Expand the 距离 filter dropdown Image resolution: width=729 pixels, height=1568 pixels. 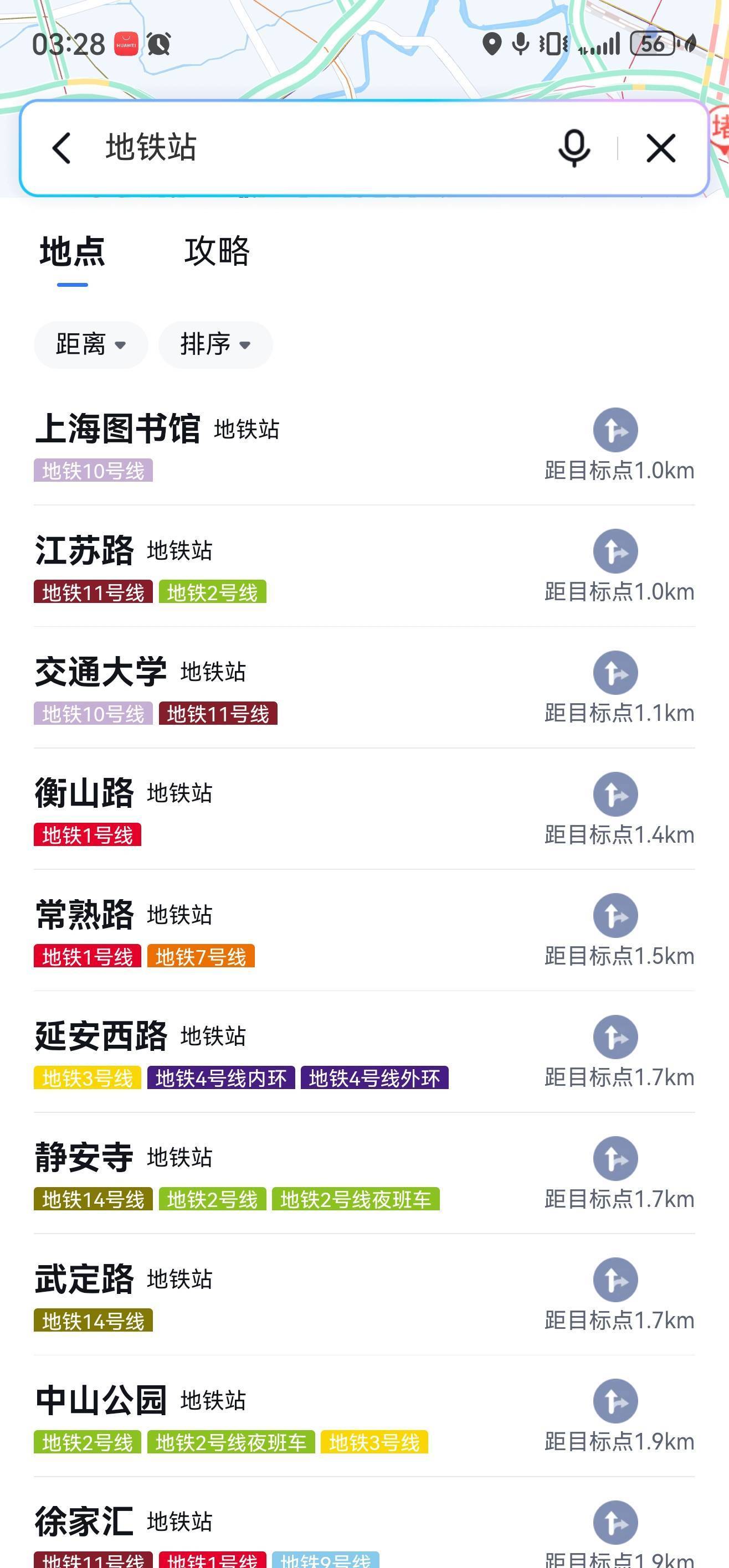[91, 344]
